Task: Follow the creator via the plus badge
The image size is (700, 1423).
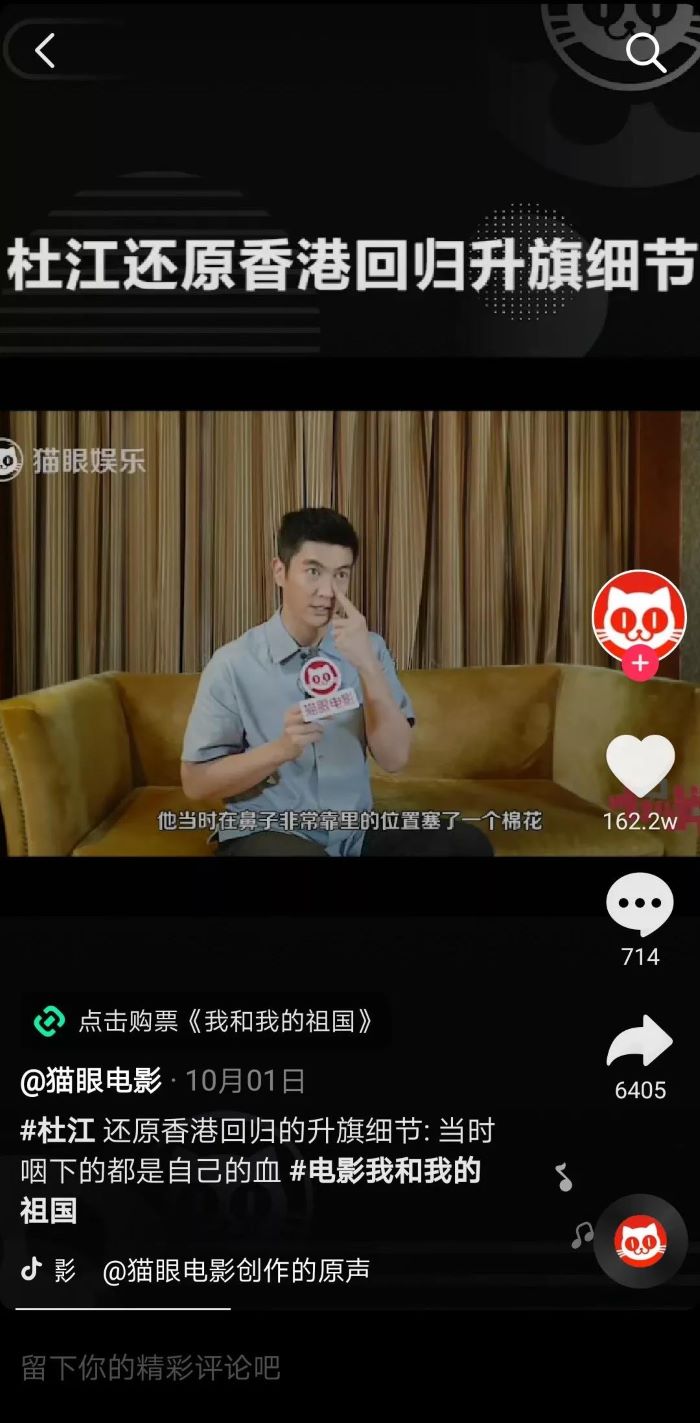Action: tap(640, 663)
